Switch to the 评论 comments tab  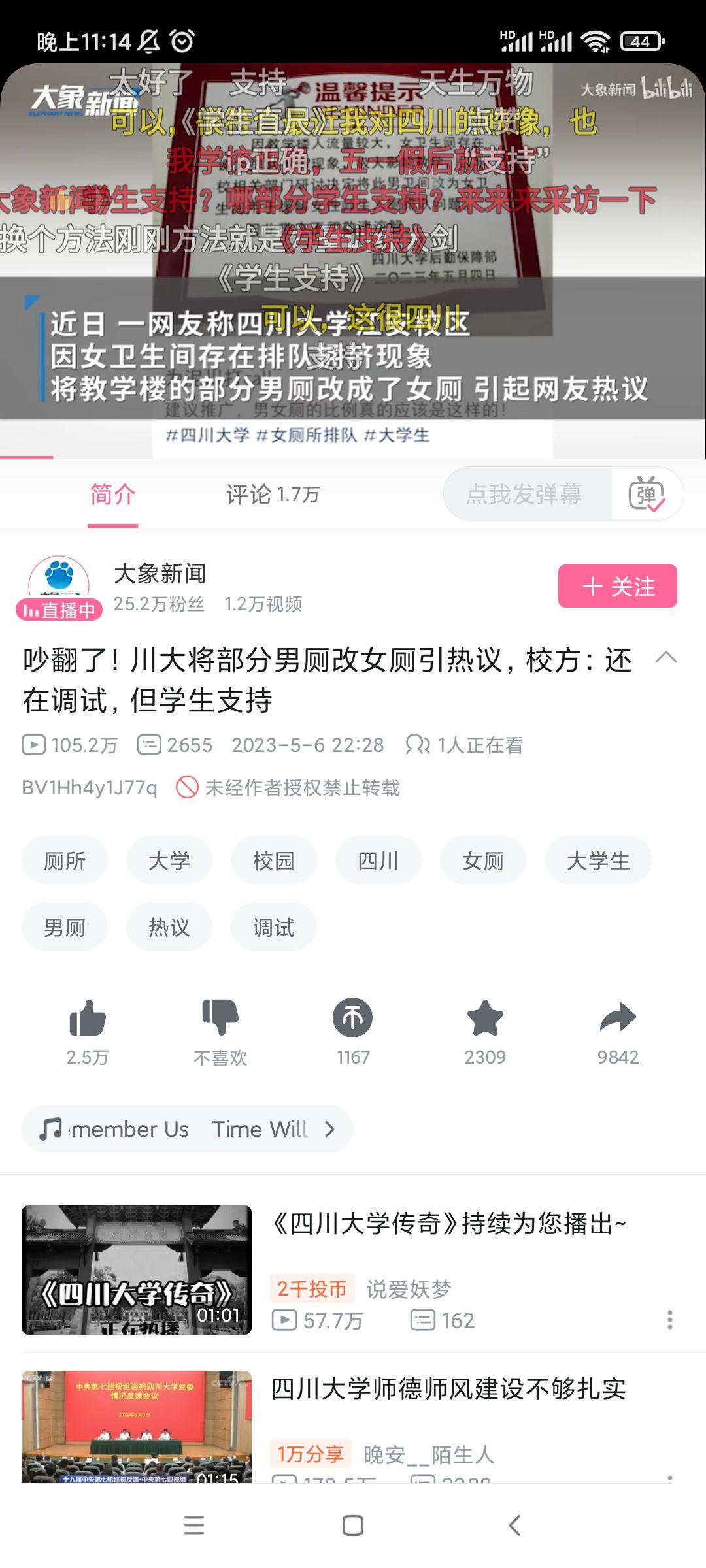click(x=273, y=495)
